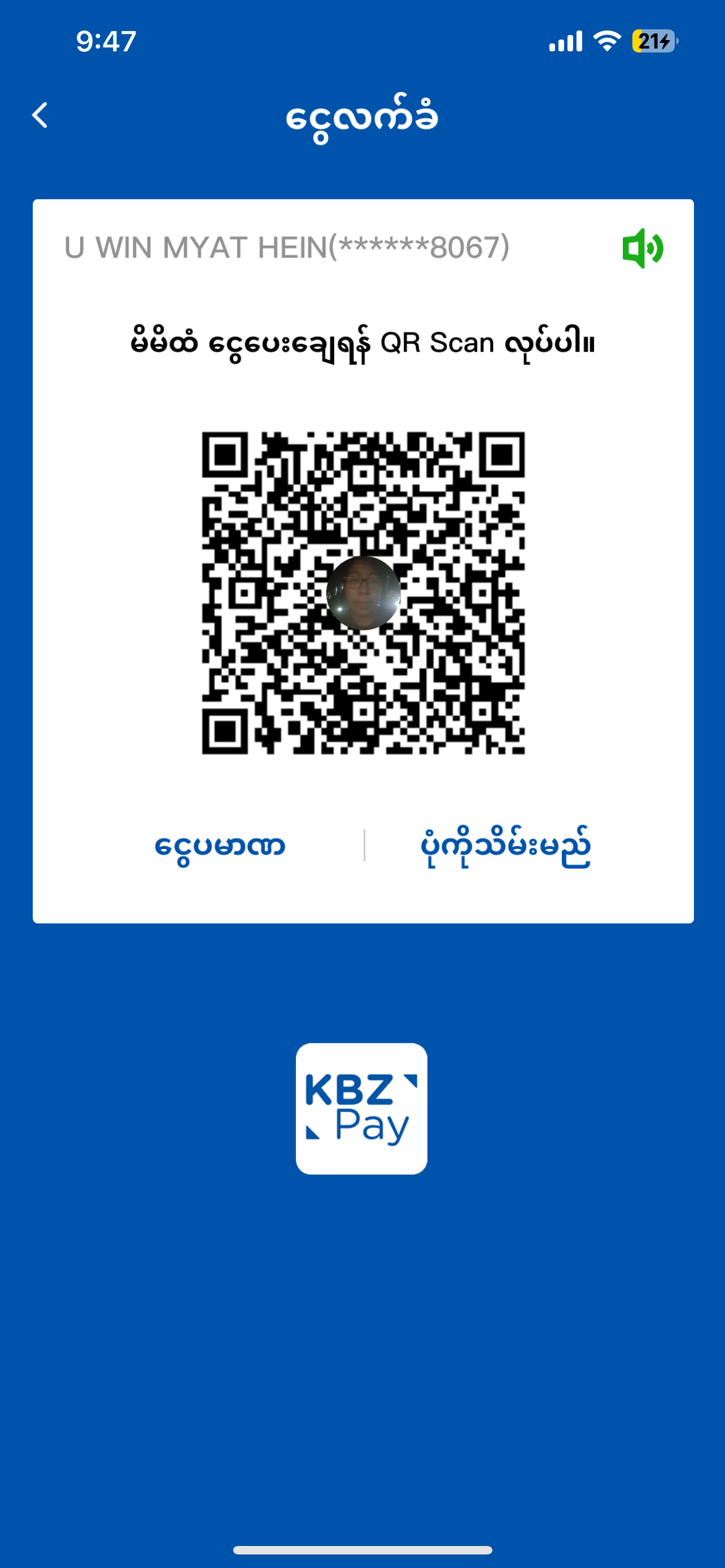Viewport: 725px width, 1568px height.
Task: Go back from the receive money screen
Action: click(40, 115)
